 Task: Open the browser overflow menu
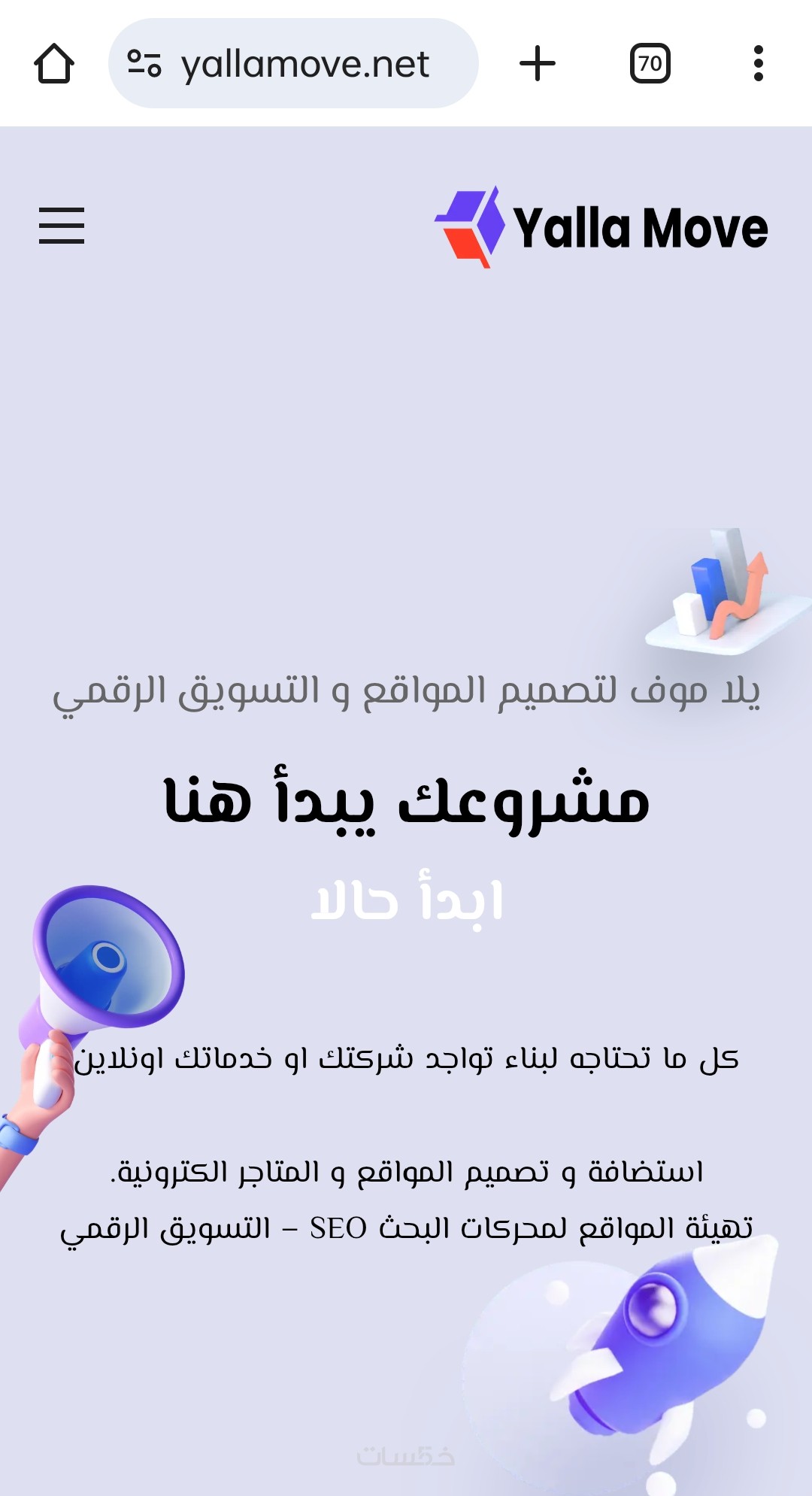click(758, 63)
